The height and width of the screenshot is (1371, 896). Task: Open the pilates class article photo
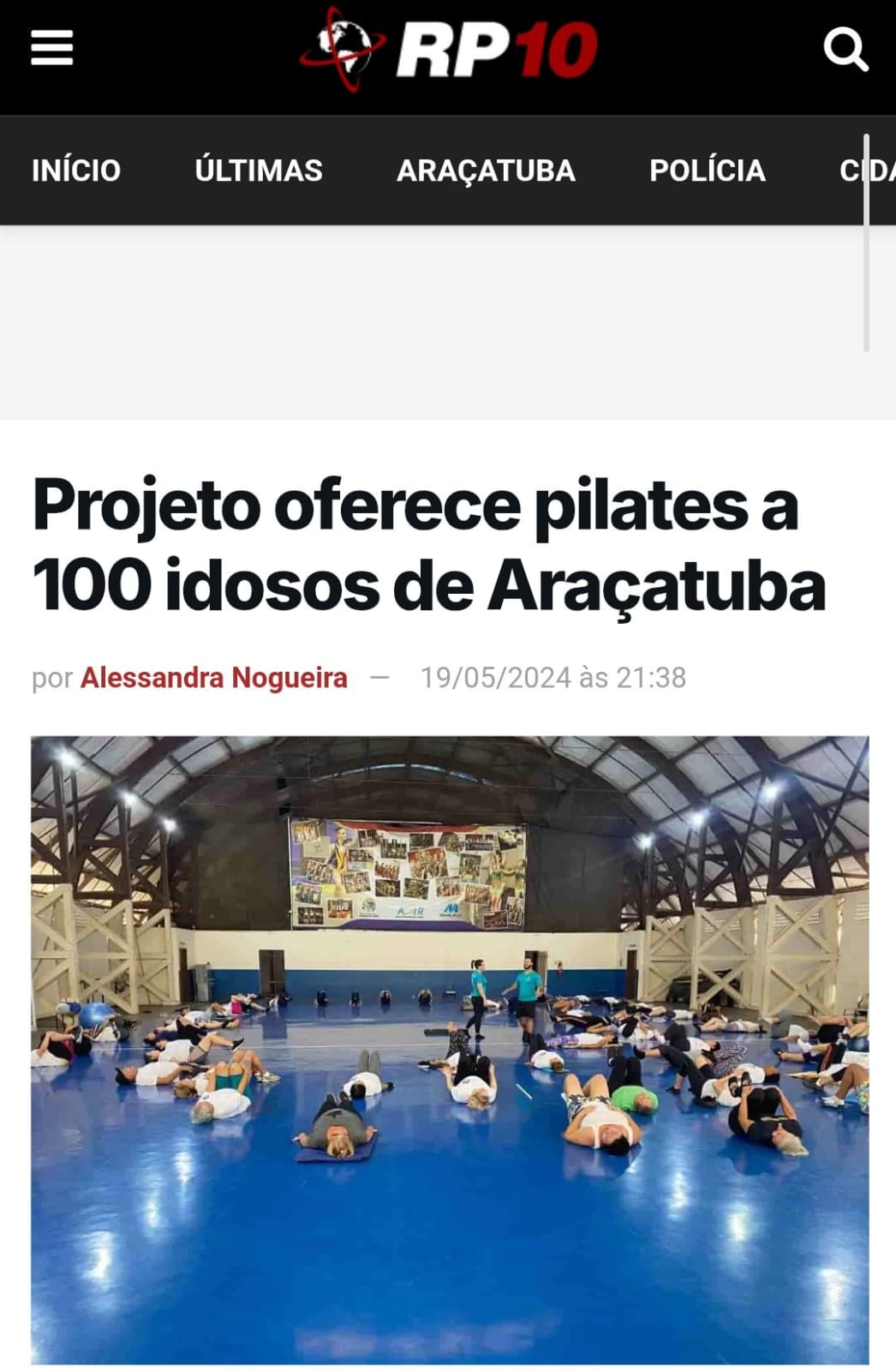pos(450,1050)
